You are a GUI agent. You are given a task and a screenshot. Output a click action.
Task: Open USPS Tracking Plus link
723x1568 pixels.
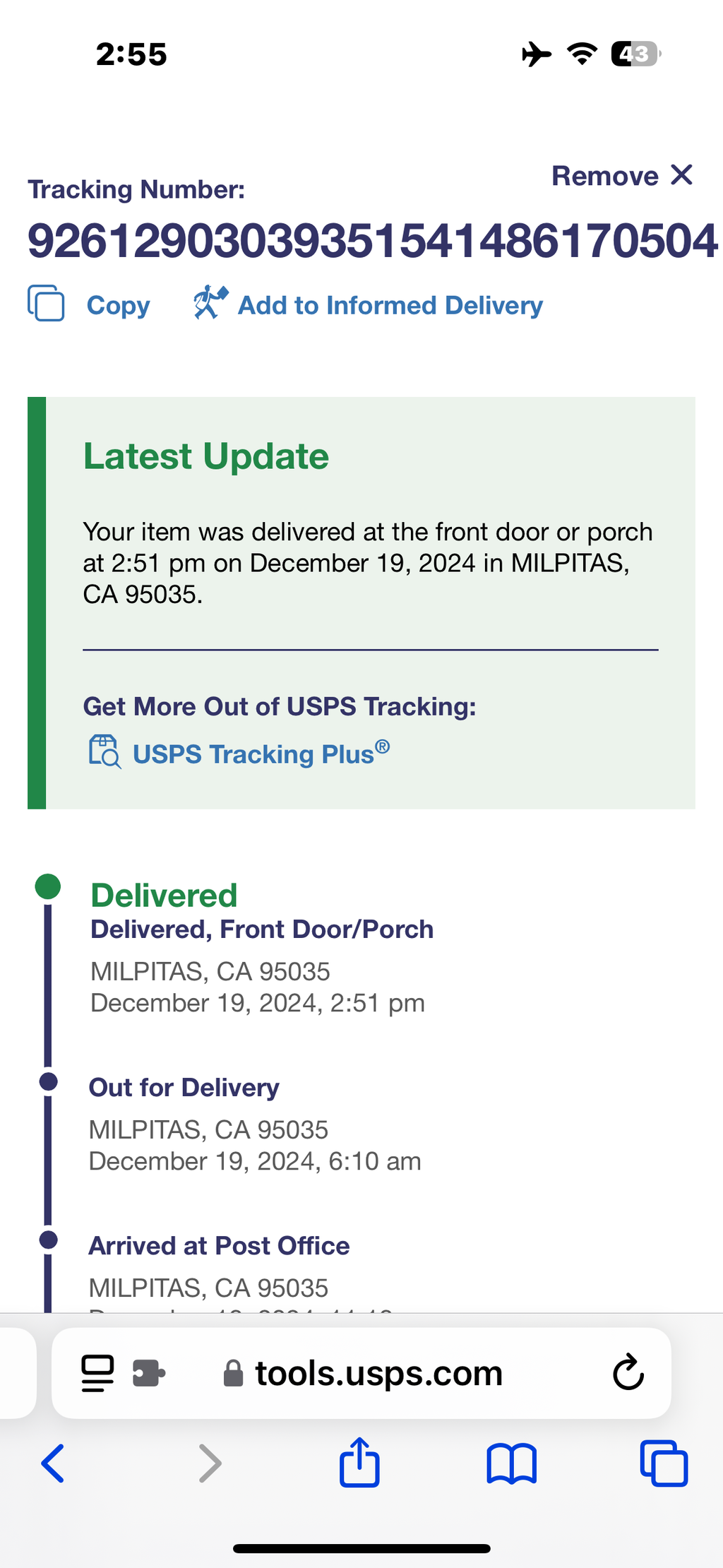(x=239, y=753)
